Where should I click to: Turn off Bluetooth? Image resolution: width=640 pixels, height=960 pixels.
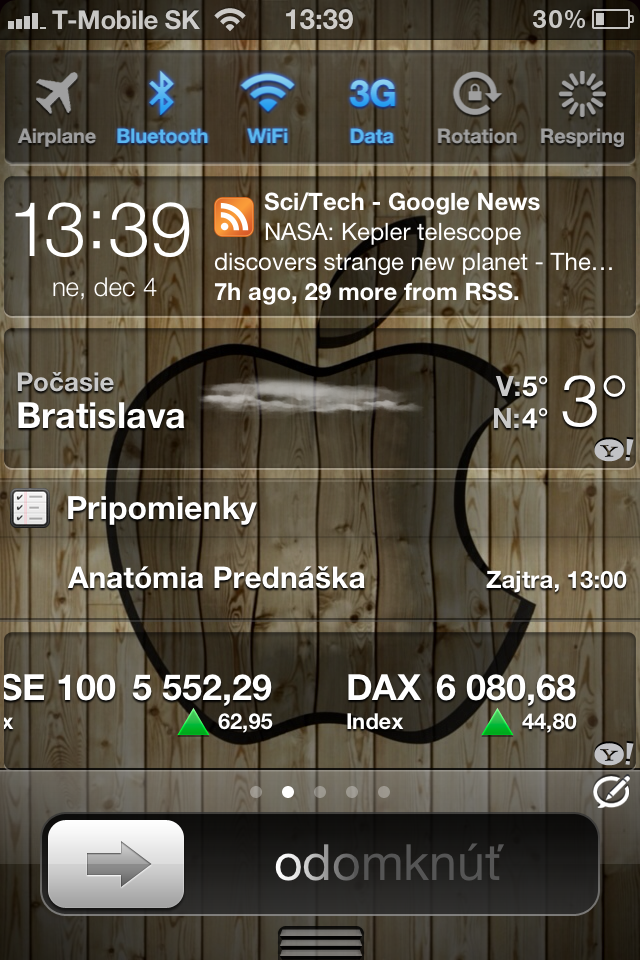click(x=162, y=108)
